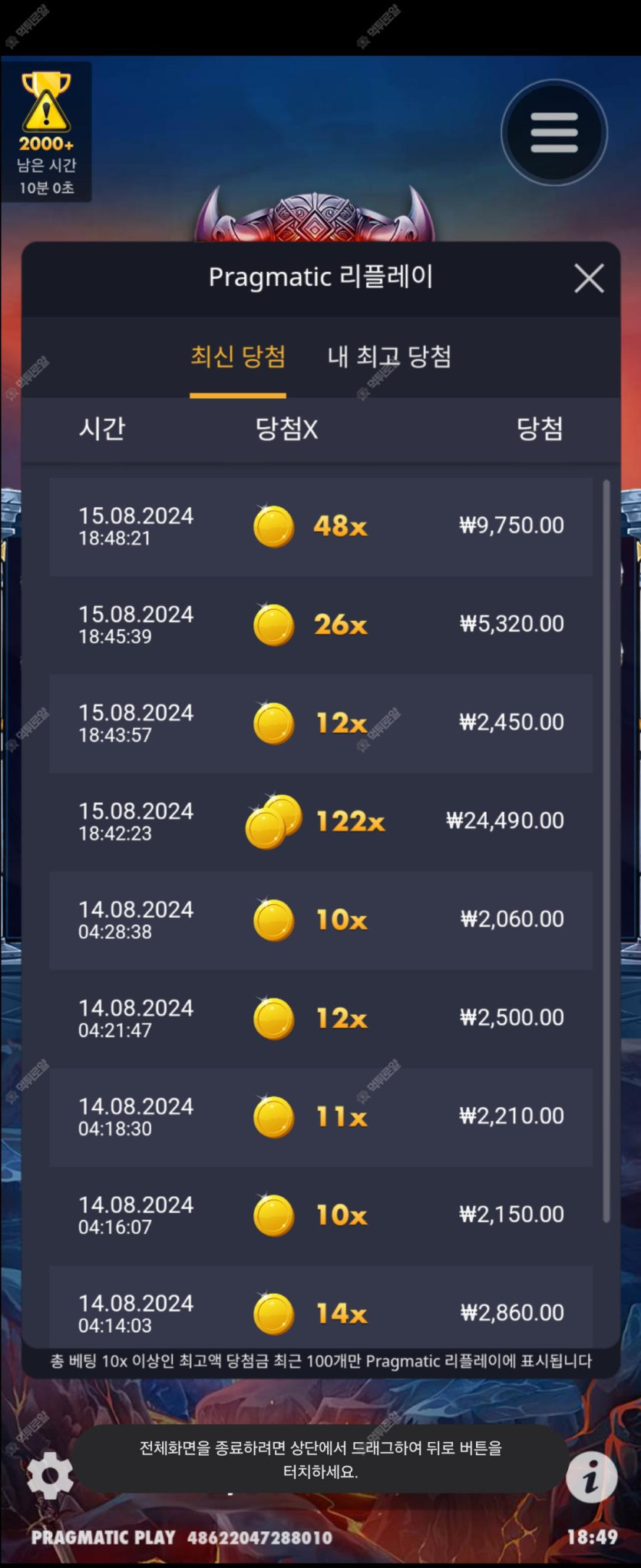641x1568 pixels.
Task: Open the game info button
Action: coord(590,1477)
